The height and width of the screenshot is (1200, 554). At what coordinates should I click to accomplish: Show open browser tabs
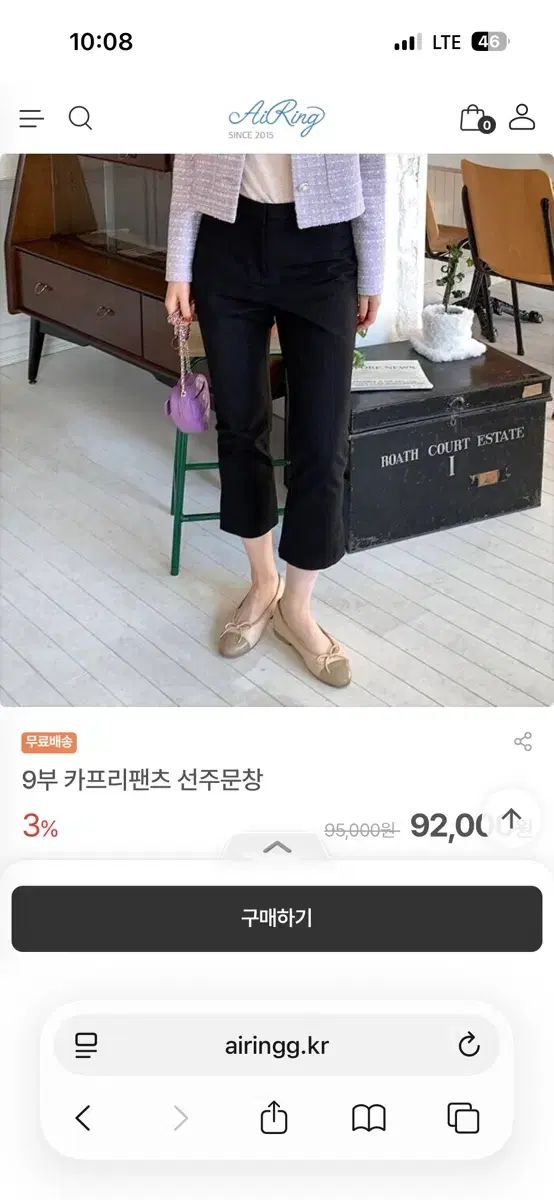463,1118
